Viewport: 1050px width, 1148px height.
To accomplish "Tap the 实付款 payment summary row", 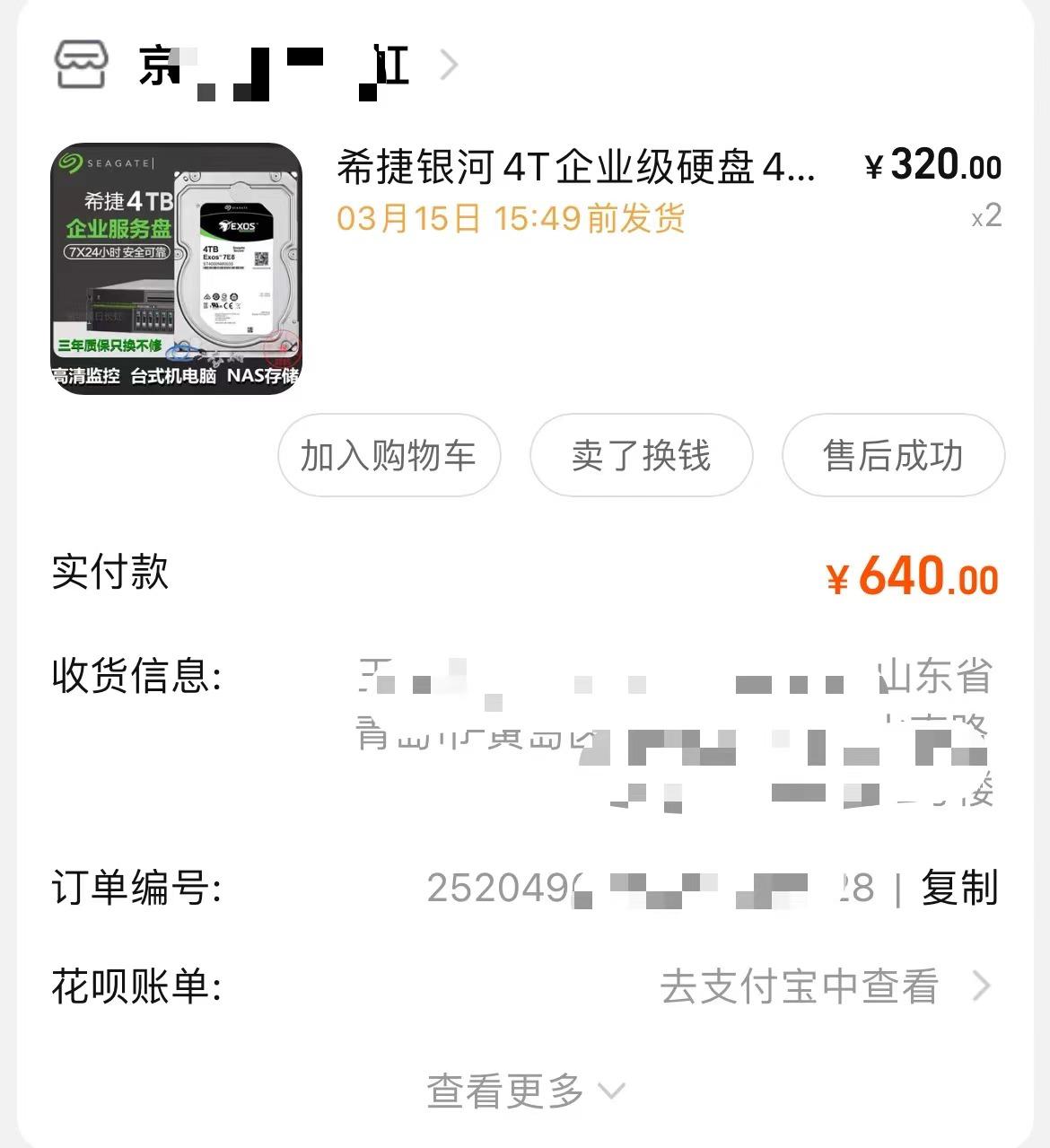I will [x=111, y=574].
